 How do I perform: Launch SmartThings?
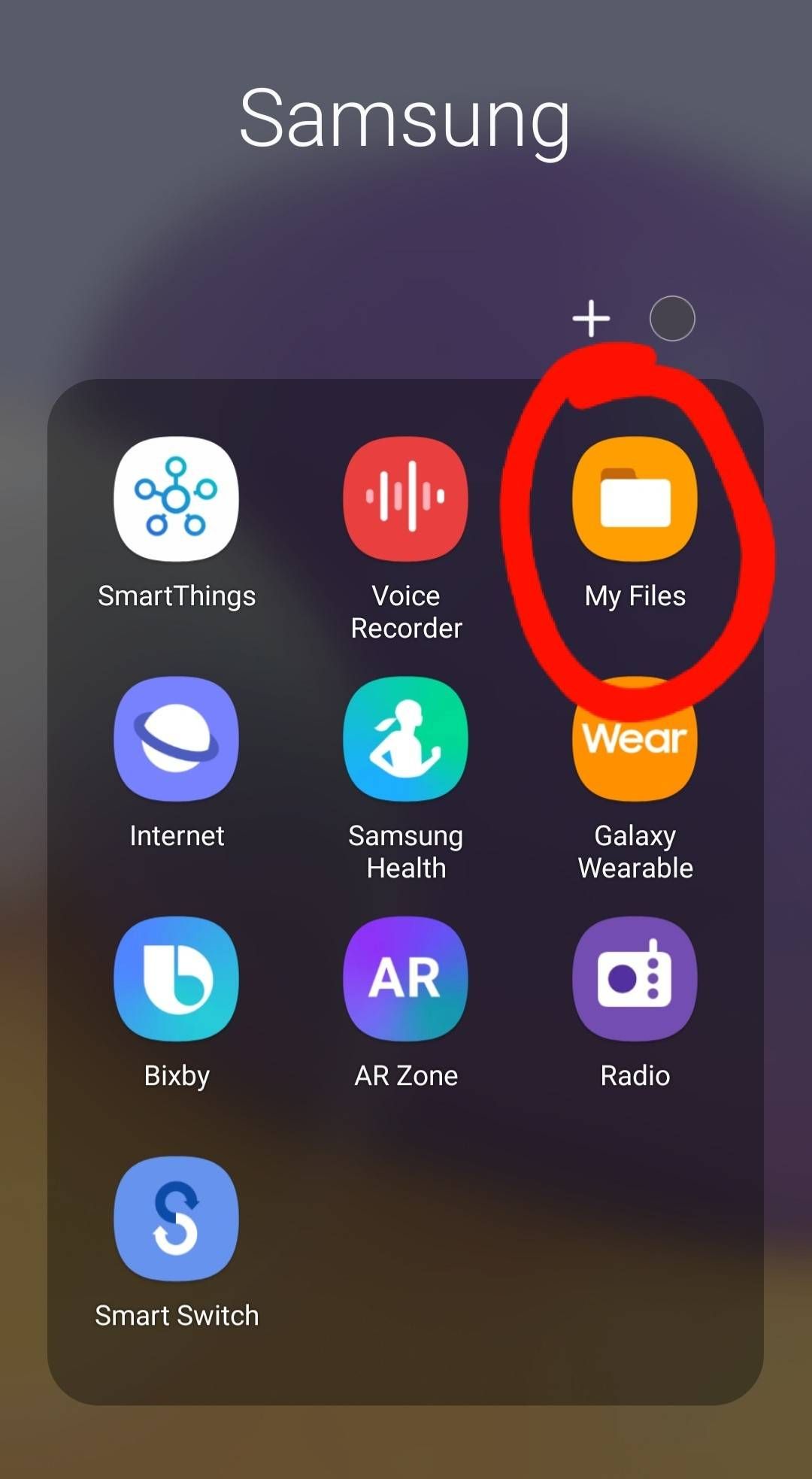tap(177, 499)
